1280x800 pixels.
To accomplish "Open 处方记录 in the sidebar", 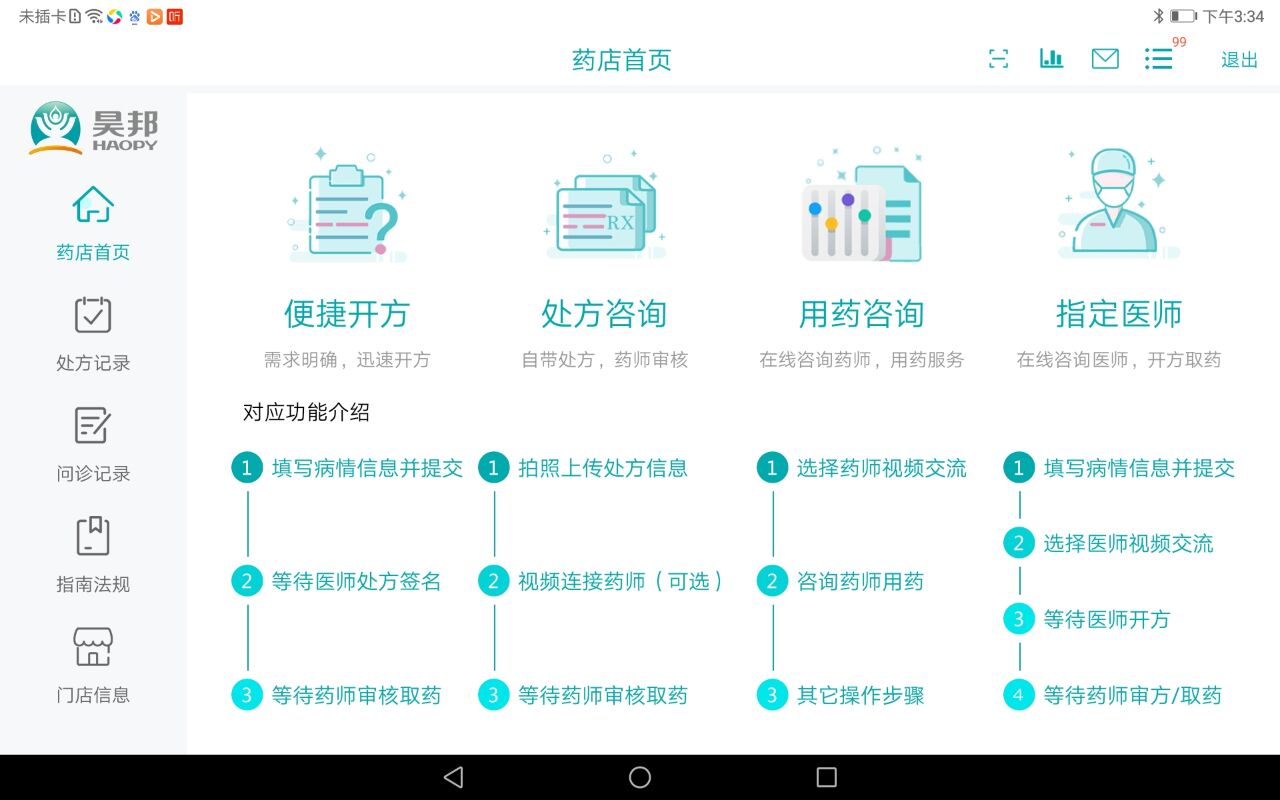I will pos(93,335).
